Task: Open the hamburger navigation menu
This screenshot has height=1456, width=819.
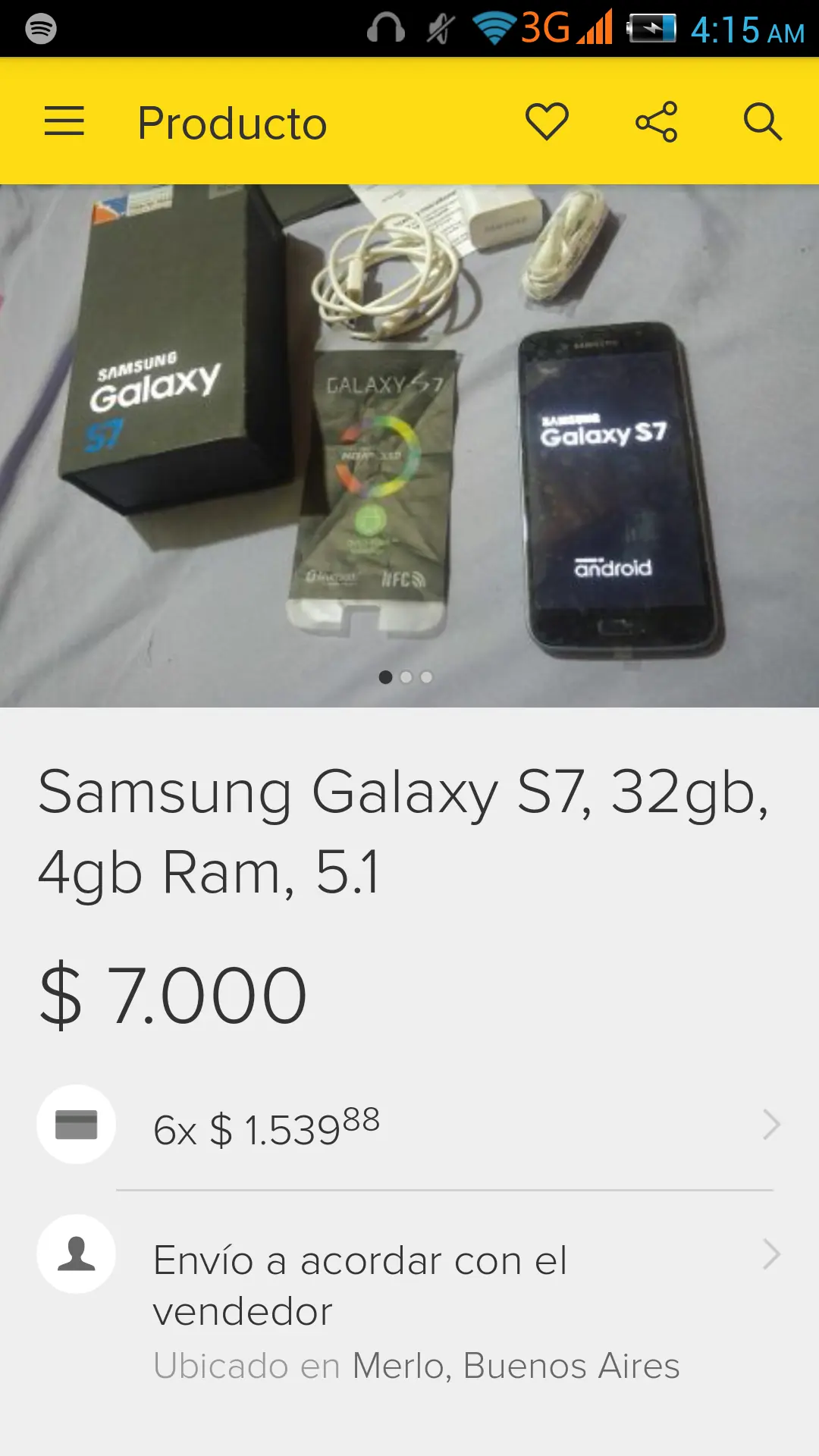Action: click(x=64, y=122)
